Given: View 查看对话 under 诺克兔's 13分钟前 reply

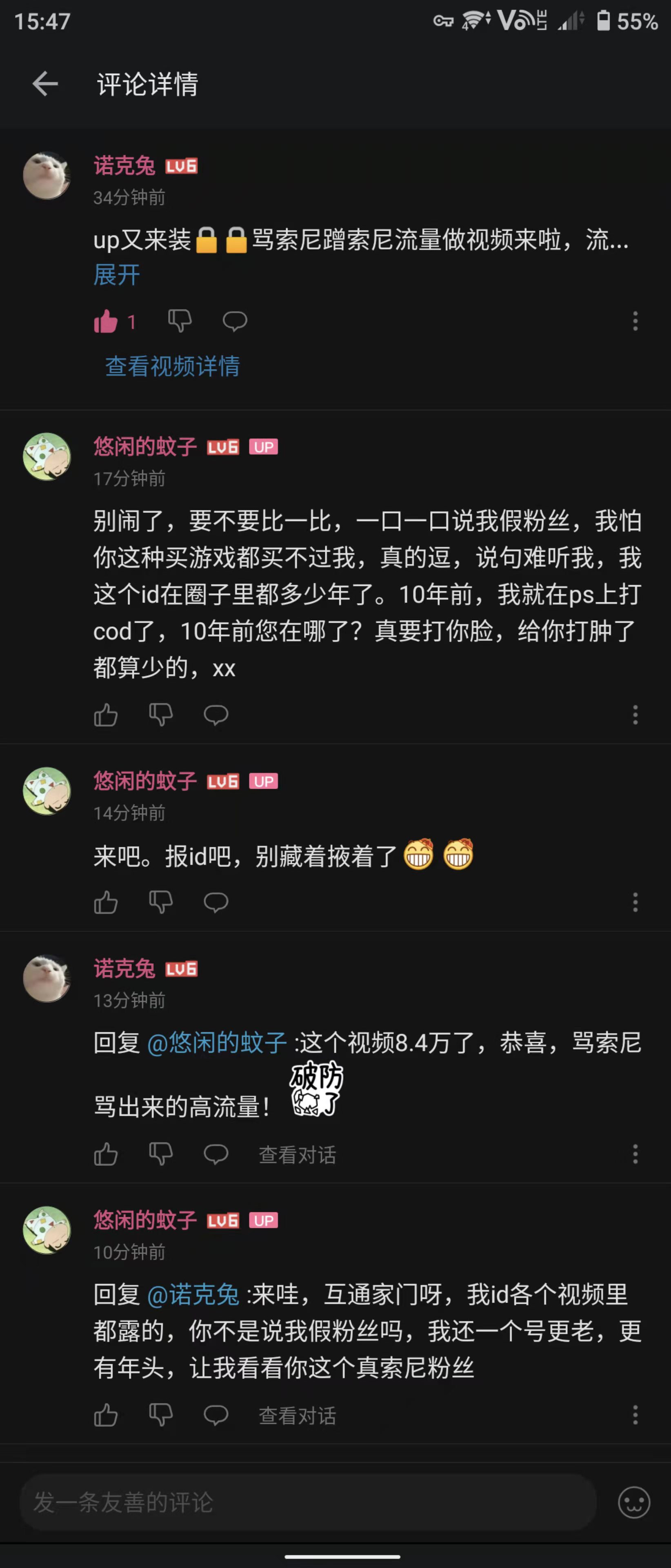Looking at the screenshot, I should click(x=298, y=1155).
